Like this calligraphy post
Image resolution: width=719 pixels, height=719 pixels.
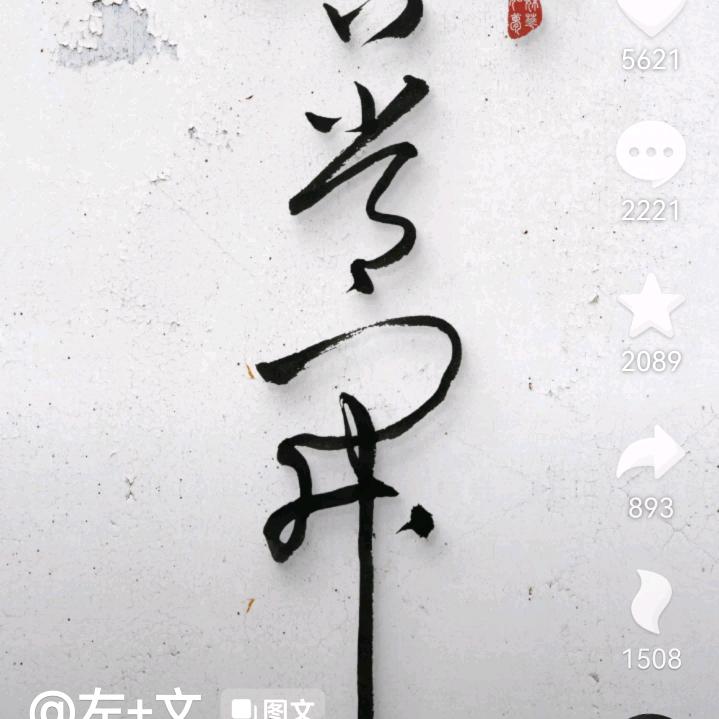[651, 15]
